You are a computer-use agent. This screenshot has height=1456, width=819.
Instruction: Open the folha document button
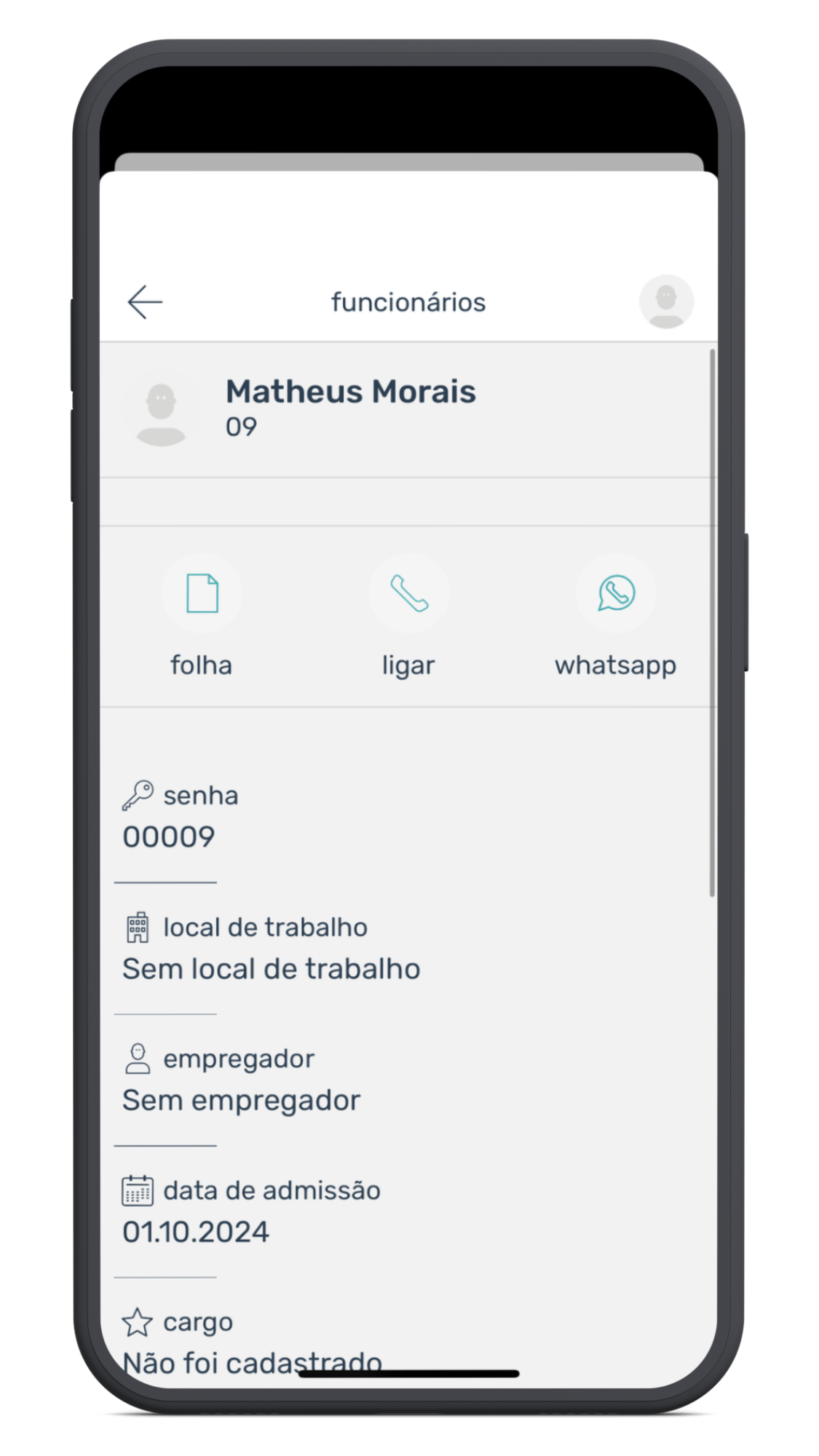pyautogui.click(x=202, y=593)
